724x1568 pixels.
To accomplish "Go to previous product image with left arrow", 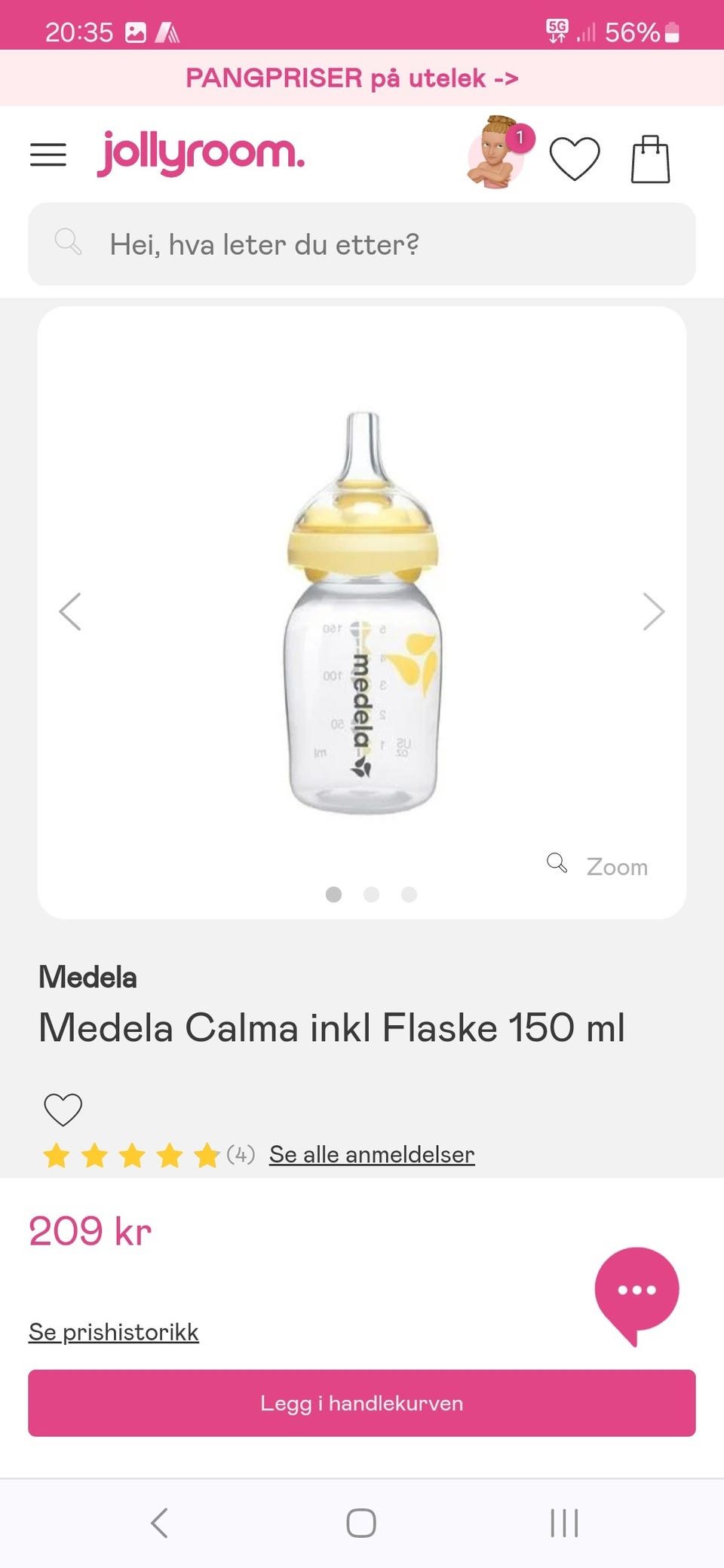I will [69, 611].
